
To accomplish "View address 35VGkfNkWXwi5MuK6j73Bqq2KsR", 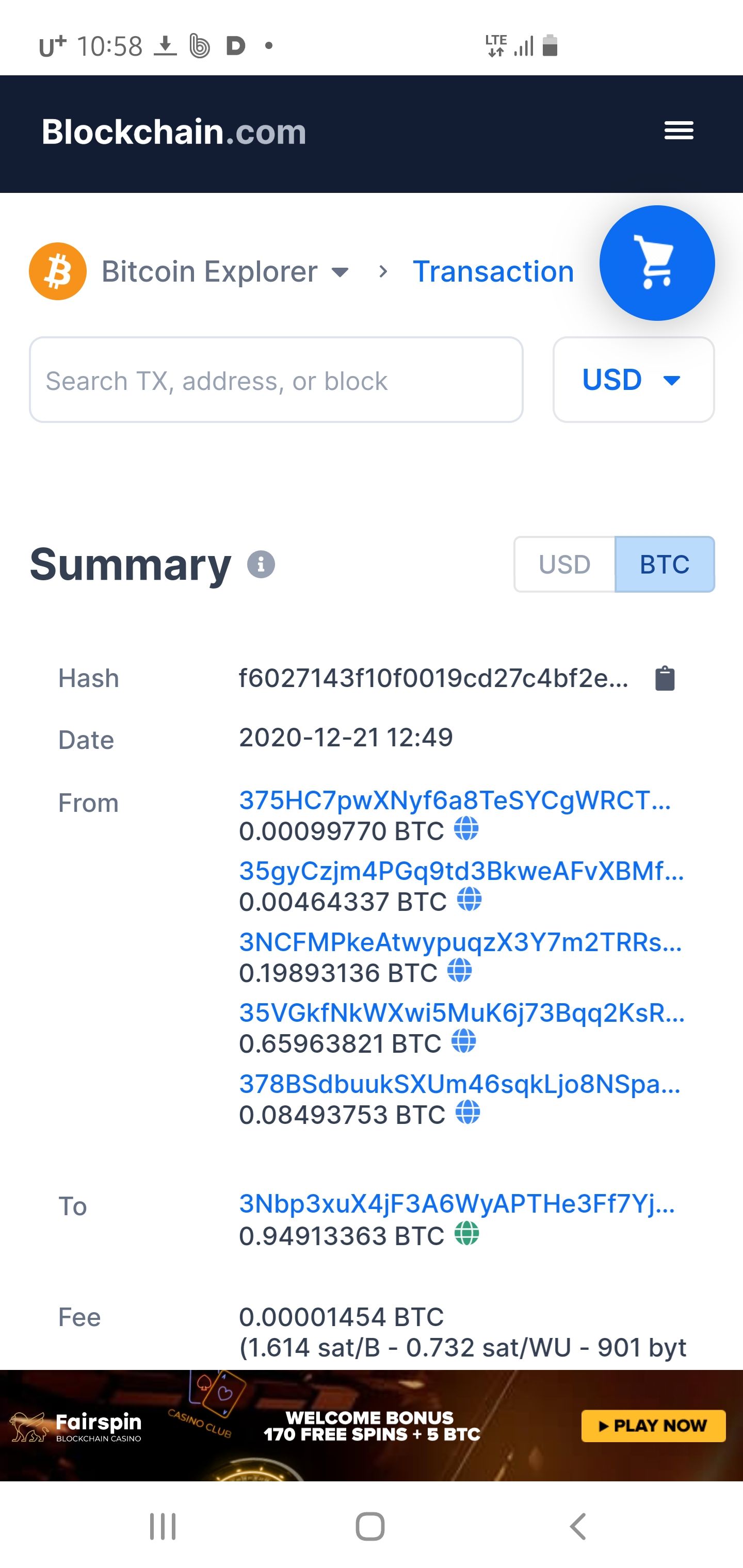I will point(462,1012).
